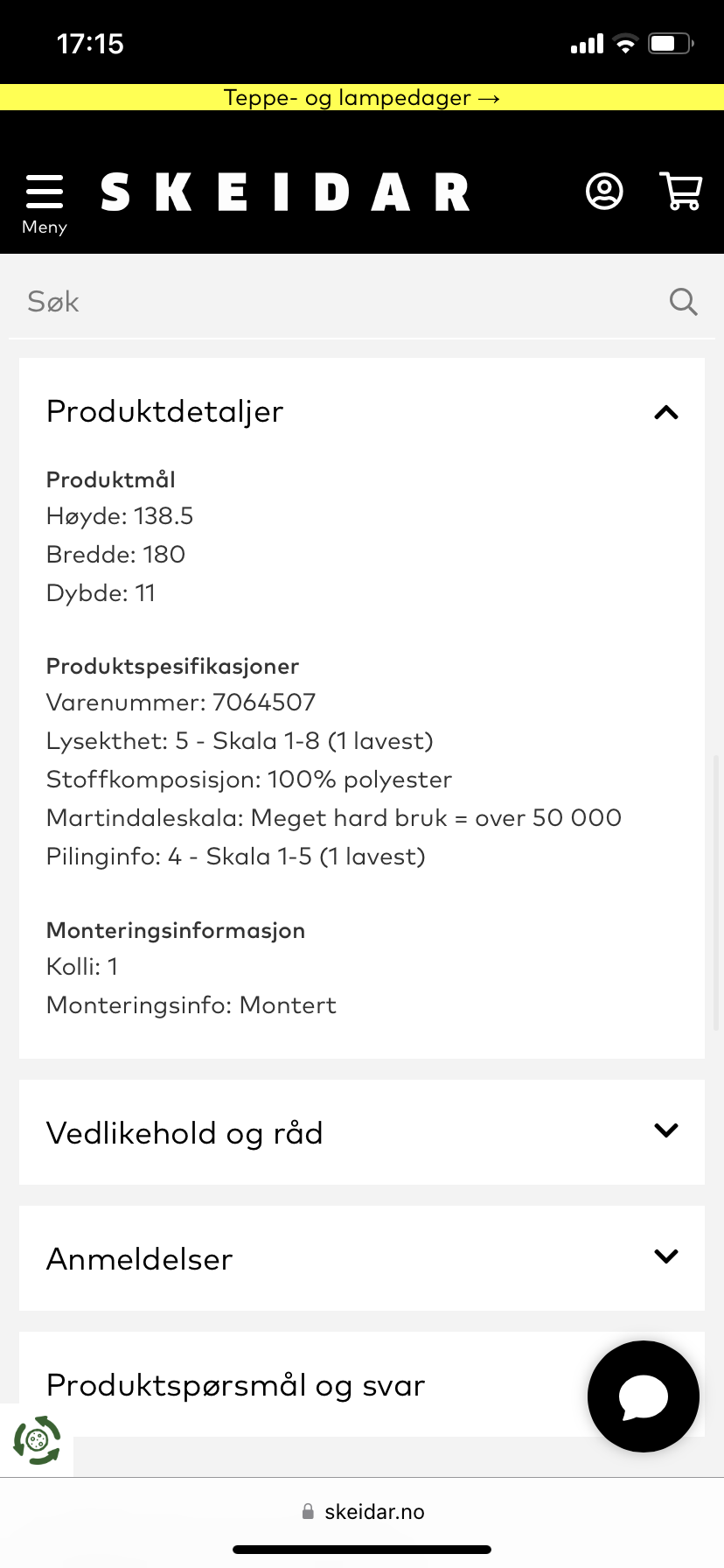The width and height of the screenshot is (724, 1568).
Task: Open the Produktspørsmål og svar section
Action: pos(236,1385)
